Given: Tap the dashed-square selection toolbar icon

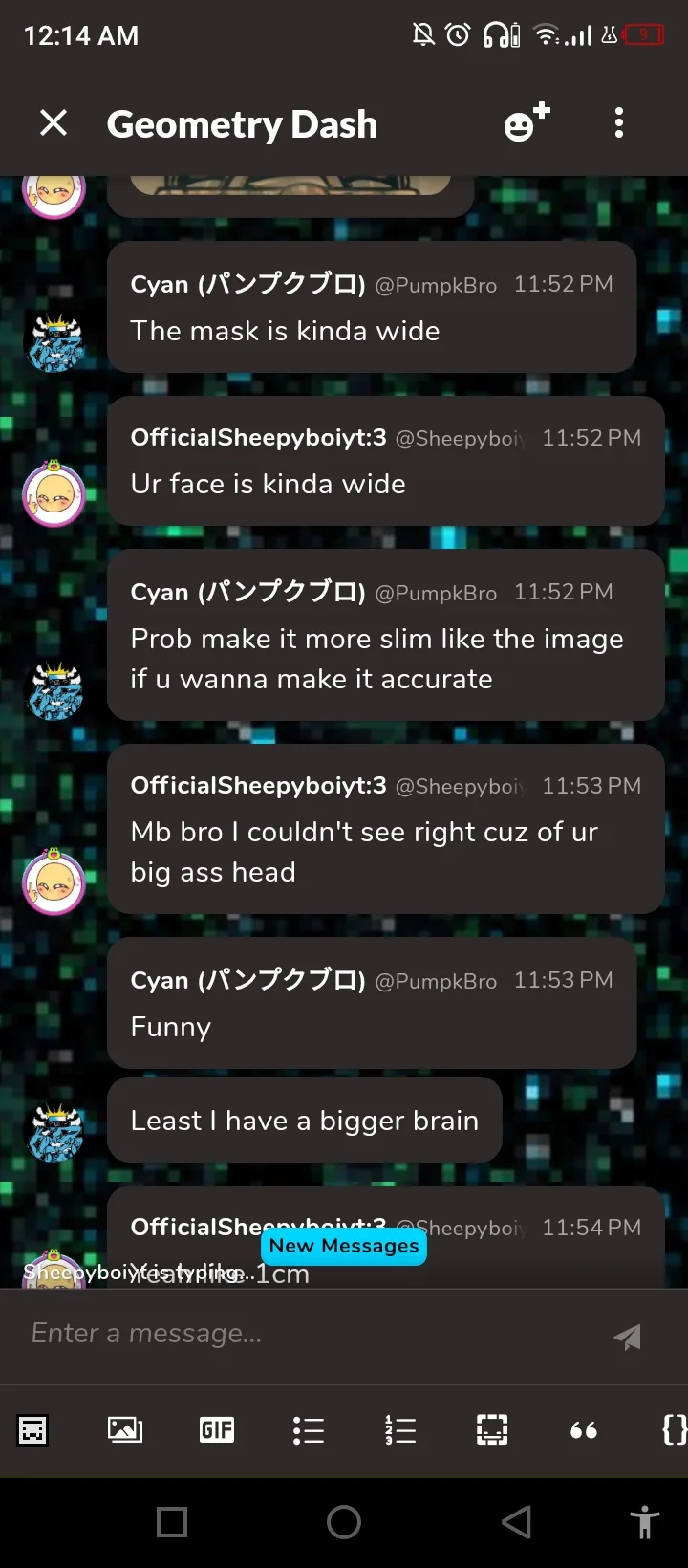Looking at the screenshot, I should point(492,1430).
